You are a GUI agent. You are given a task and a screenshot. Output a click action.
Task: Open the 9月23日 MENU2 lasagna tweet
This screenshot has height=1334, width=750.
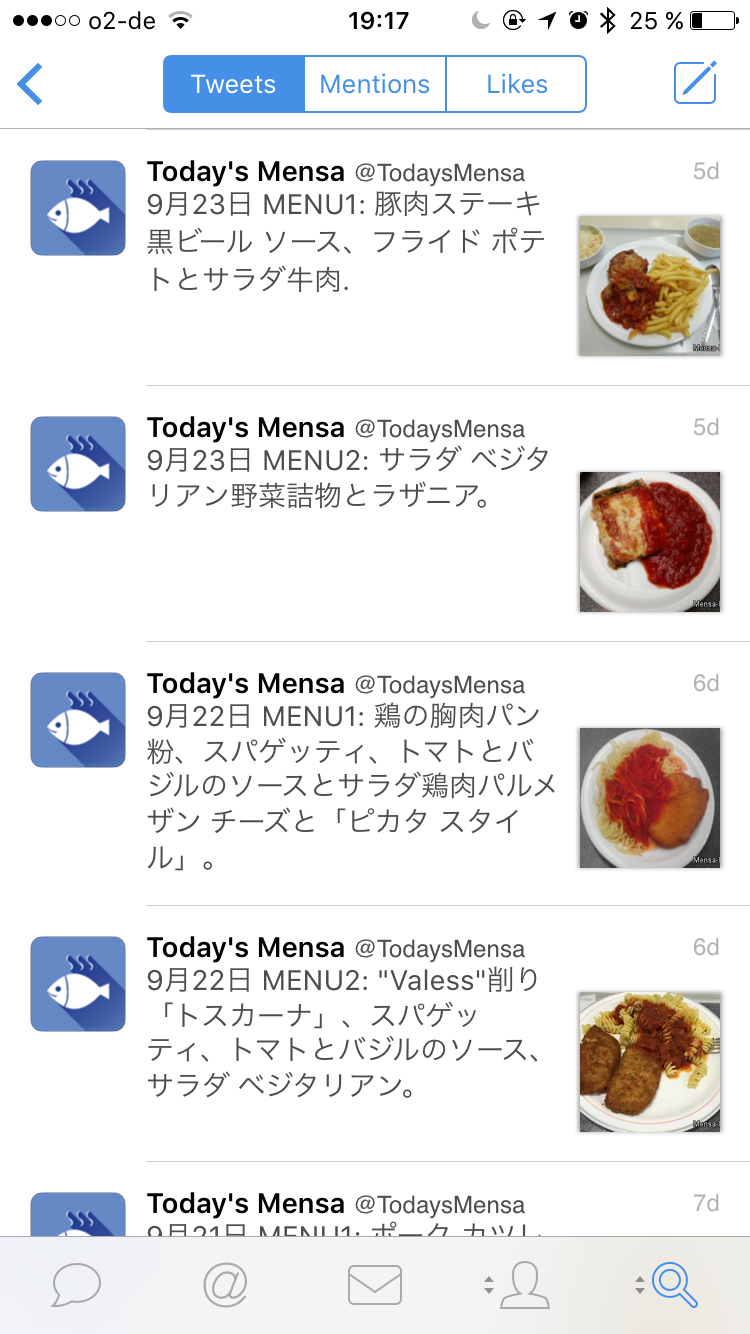point(375,514)
